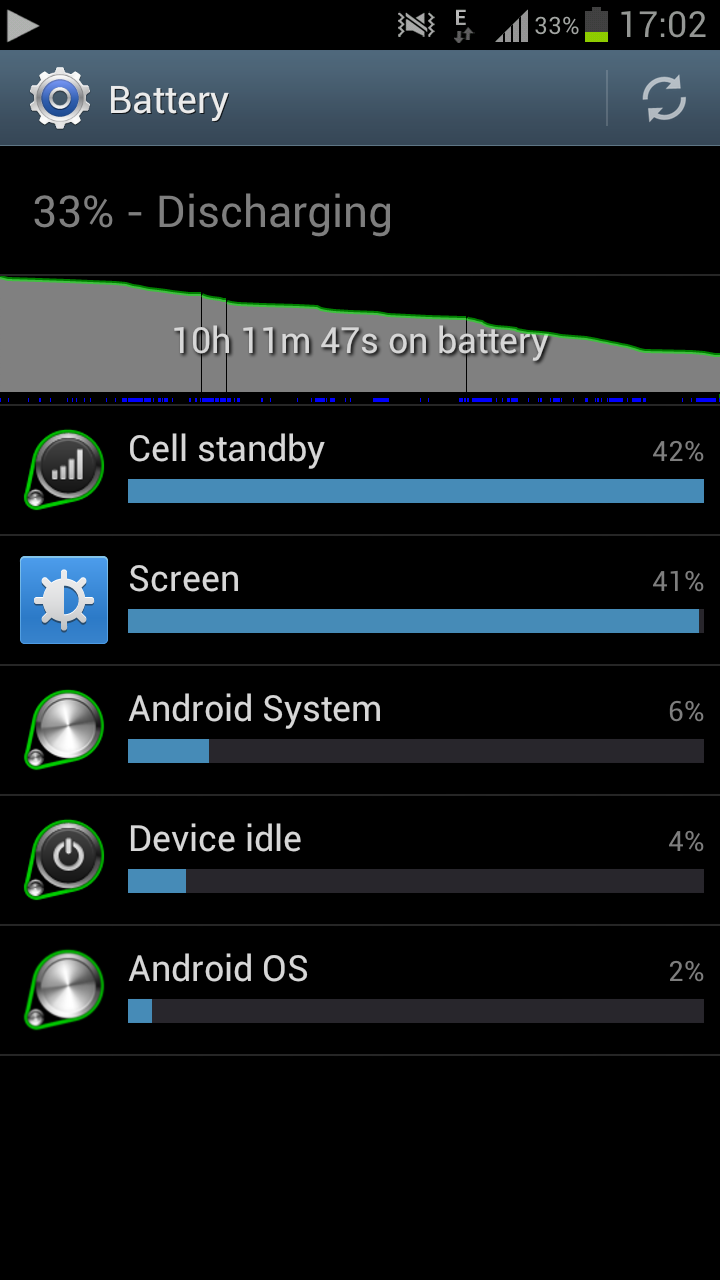Open Android System usage details
The width and height of the screenshot is (720, 1280).
click(360, 730)
